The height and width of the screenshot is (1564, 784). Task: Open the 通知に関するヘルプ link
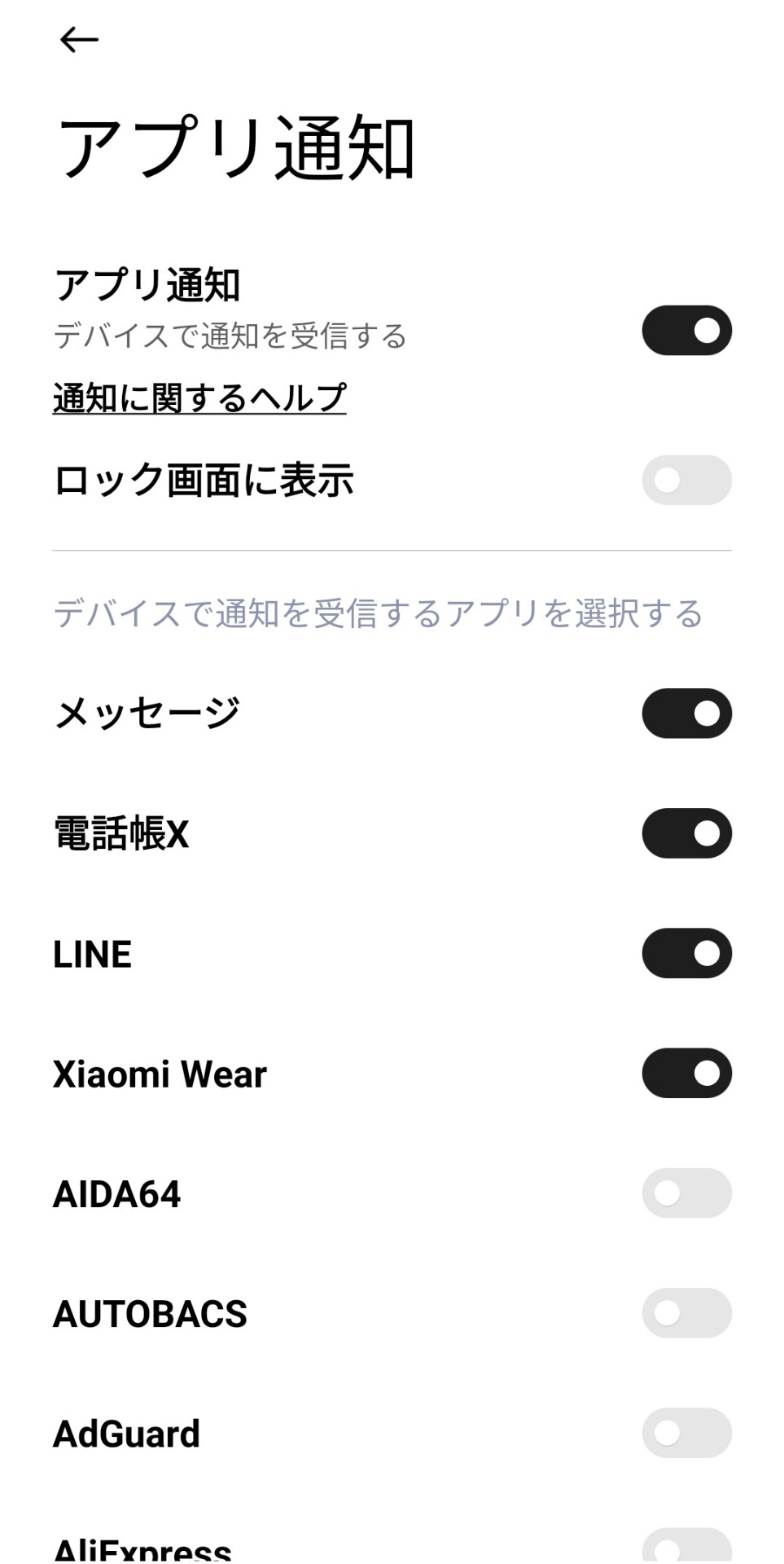pos(199,398)
